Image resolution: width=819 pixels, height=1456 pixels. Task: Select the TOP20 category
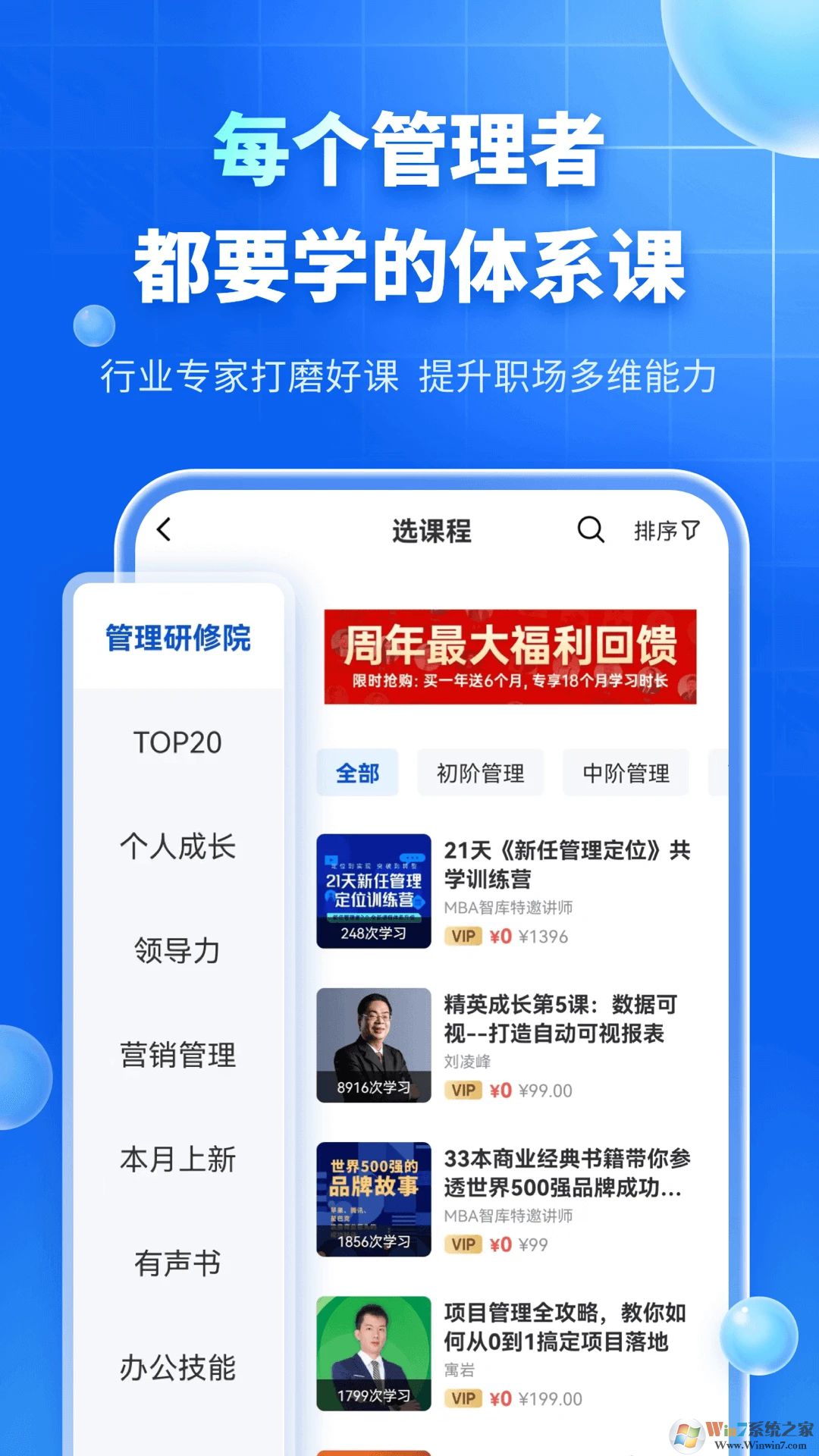pos(179,743)
